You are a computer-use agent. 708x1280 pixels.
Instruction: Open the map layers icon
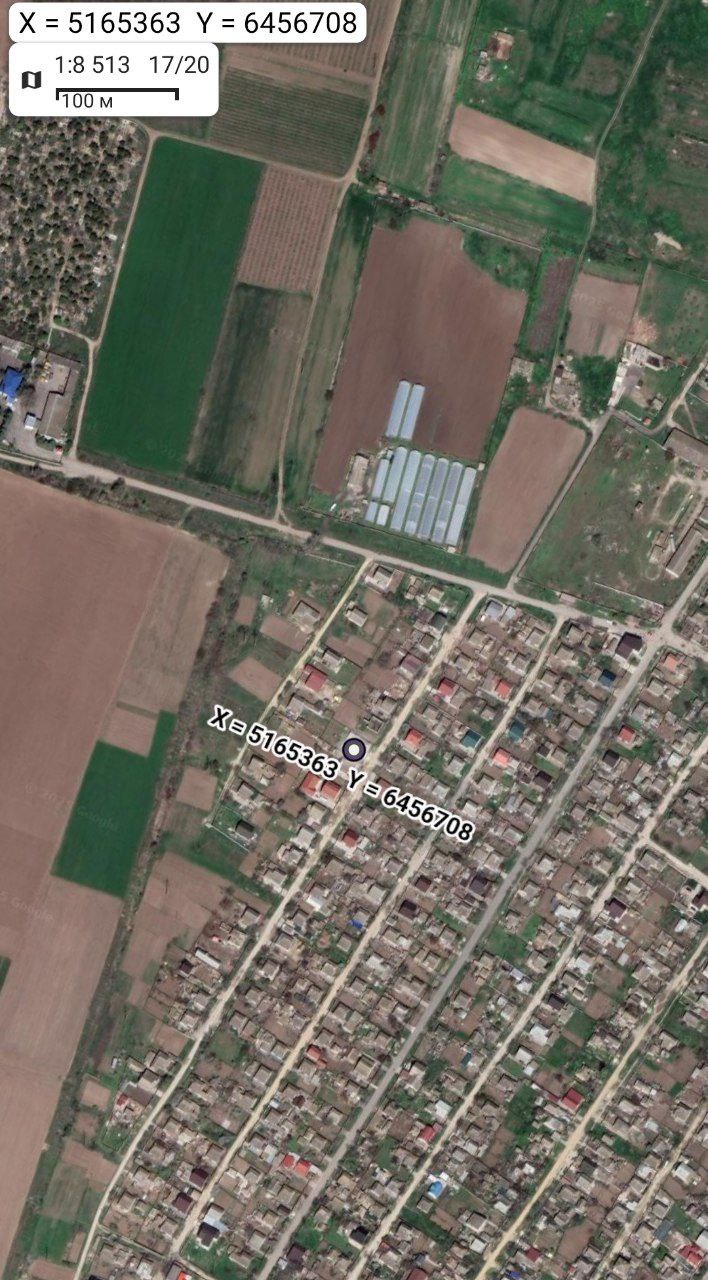click(x=32, y=79)
